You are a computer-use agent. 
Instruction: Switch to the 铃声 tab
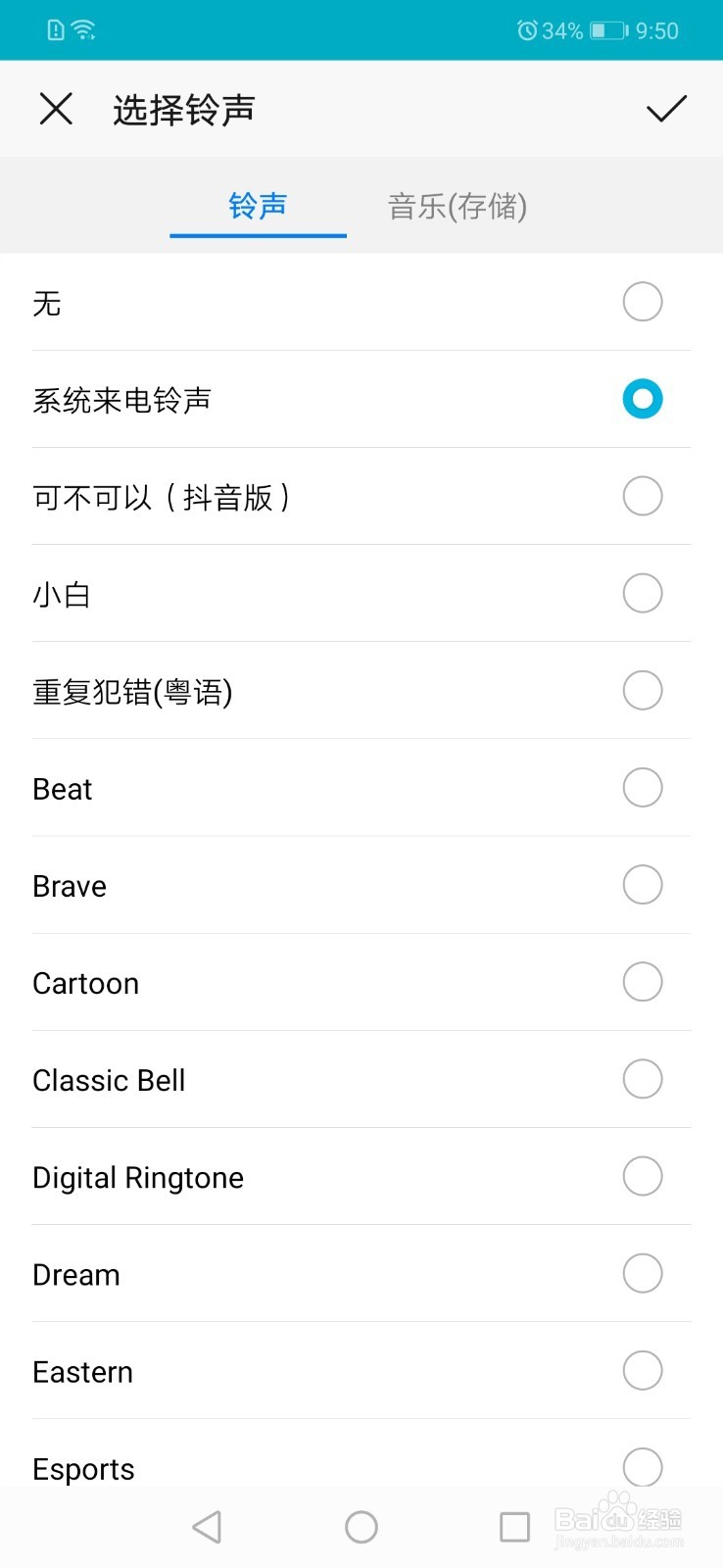click(258, 207)
